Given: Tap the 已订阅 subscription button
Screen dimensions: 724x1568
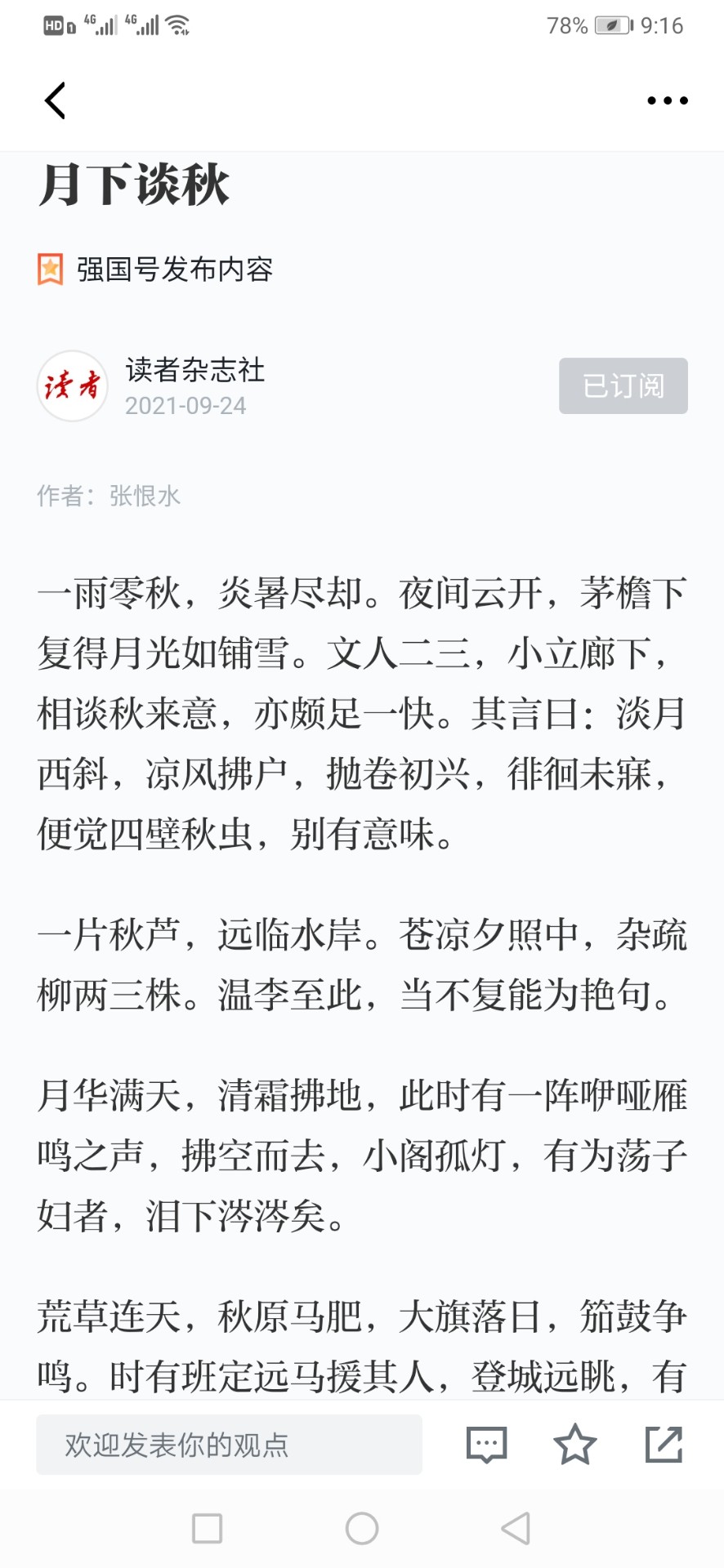Looking at the screenshot, I should point(623,385).
